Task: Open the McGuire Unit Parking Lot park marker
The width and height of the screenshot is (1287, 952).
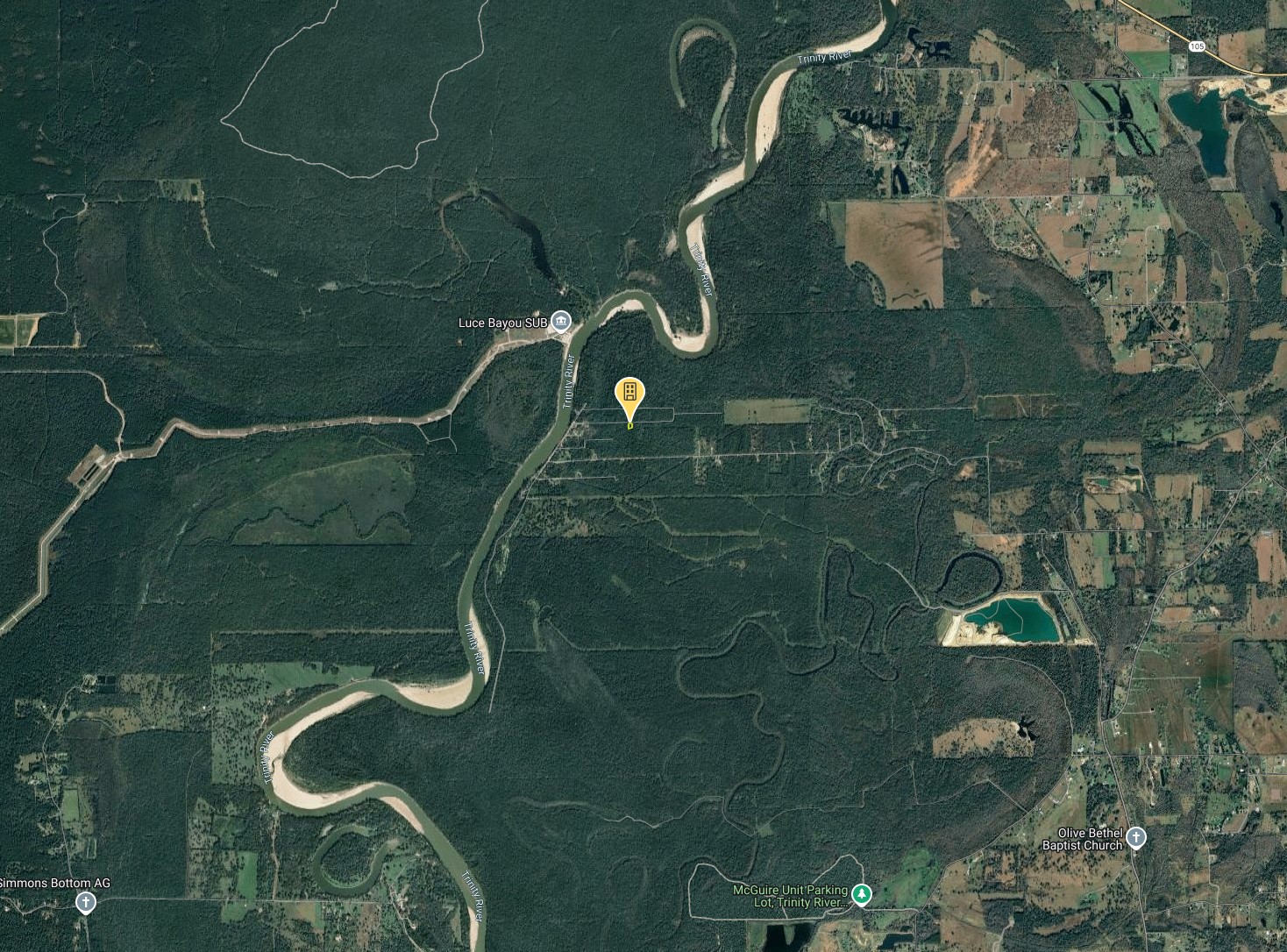Action: [x=862, y=894]
